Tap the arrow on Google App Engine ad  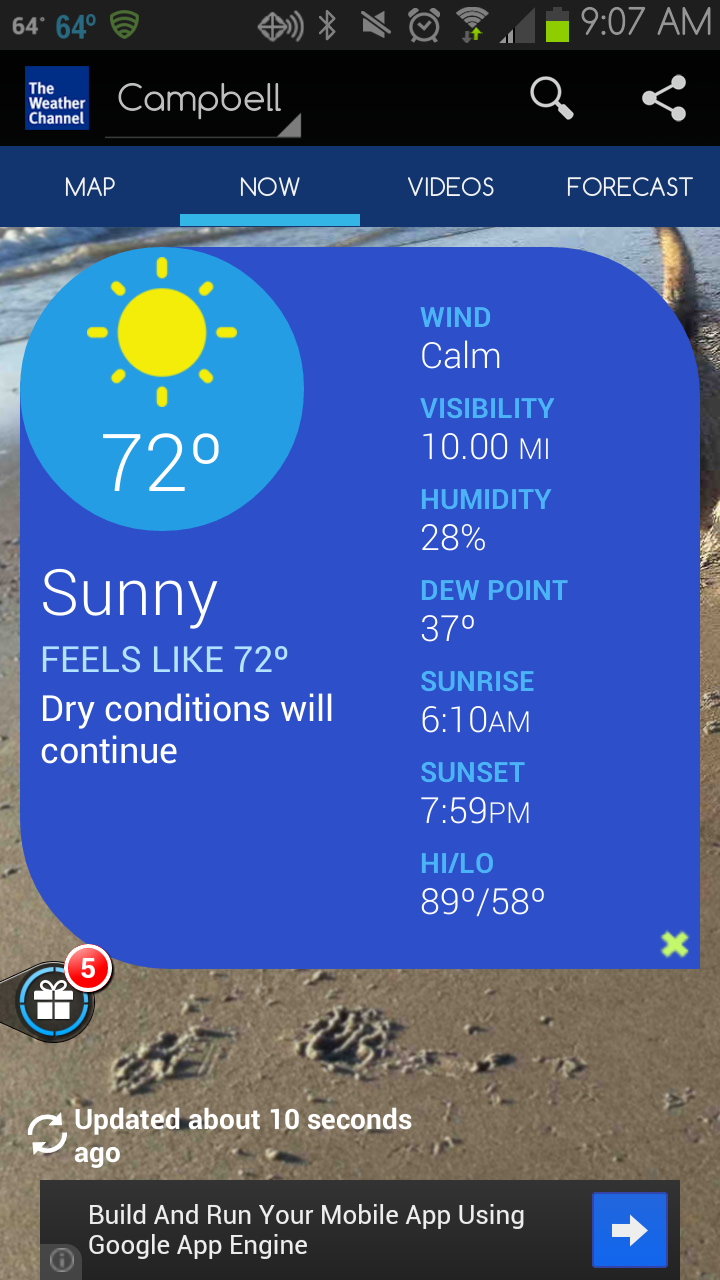point(629,1230)
